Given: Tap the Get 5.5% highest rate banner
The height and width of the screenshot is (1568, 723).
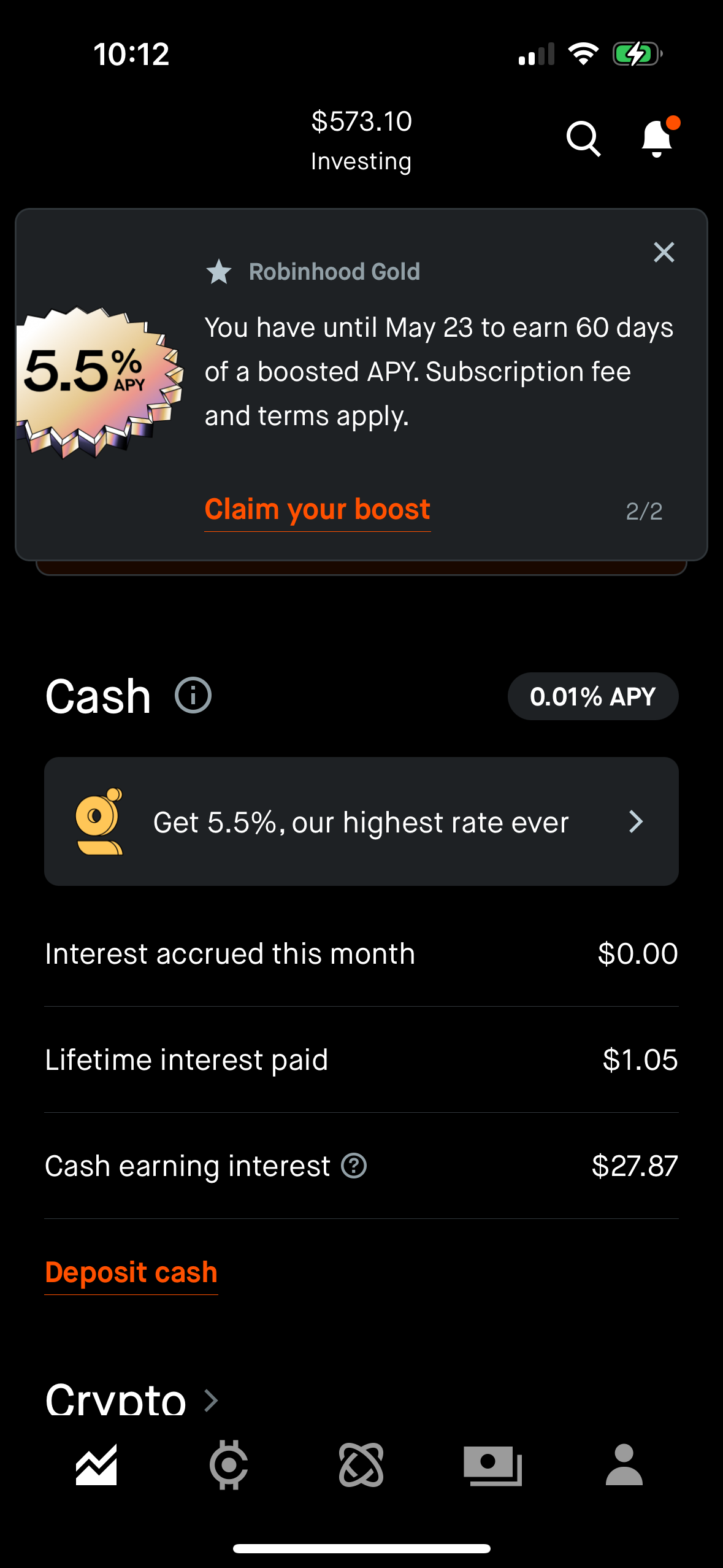Looking at the screenshot, I should [361, 822].
